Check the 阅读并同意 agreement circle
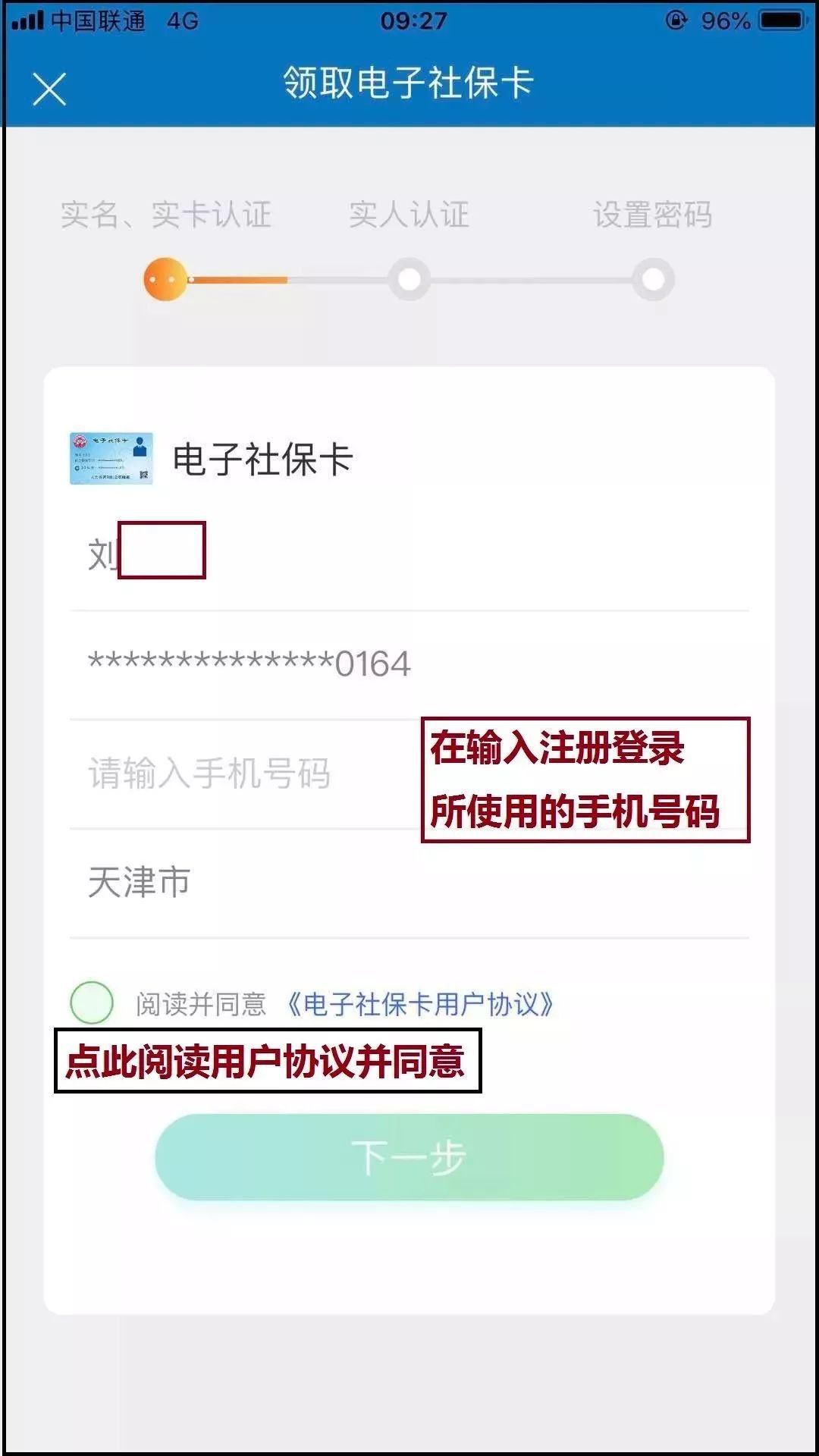This screenshot has width=819, height=1456. coord(92,1003)
